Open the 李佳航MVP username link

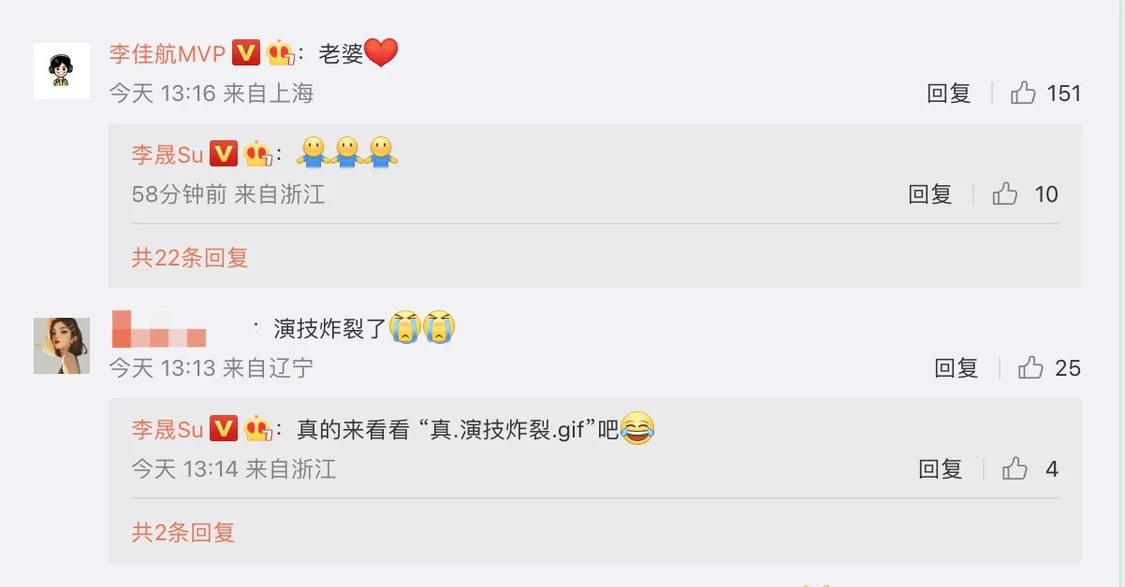(167, 53)
